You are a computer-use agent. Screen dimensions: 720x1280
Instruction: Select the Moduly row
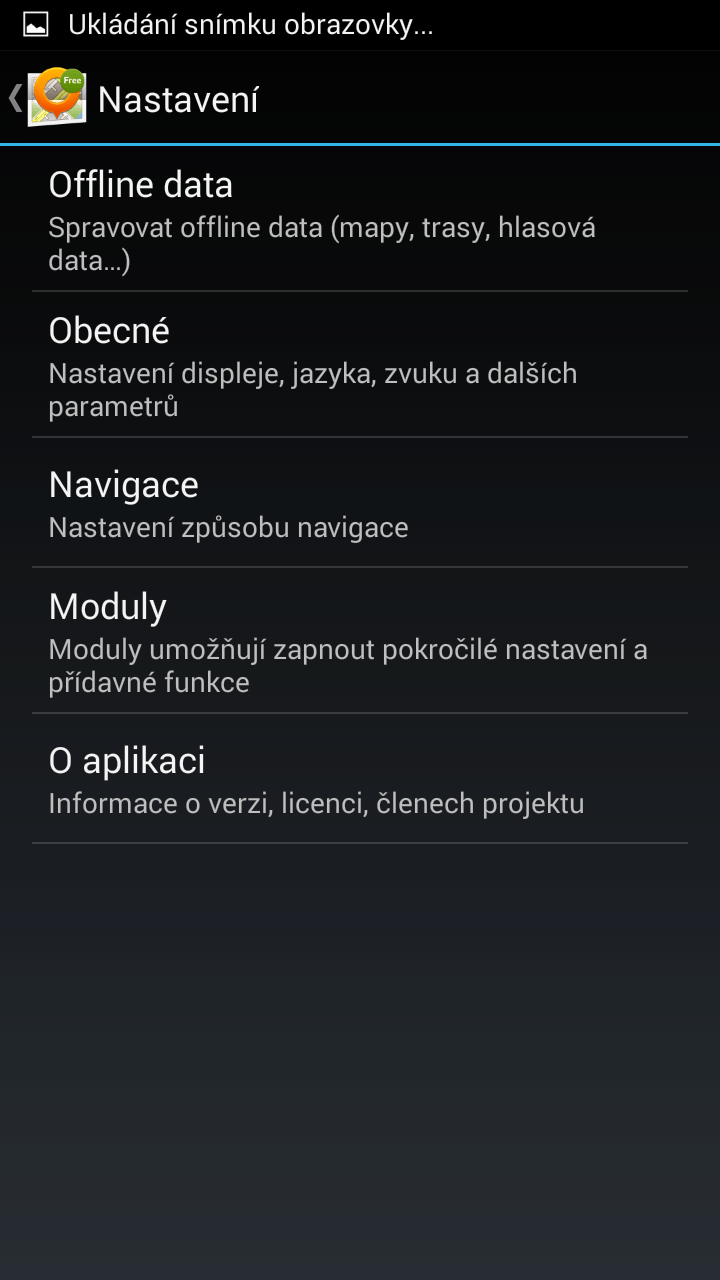tap(360, 641)
